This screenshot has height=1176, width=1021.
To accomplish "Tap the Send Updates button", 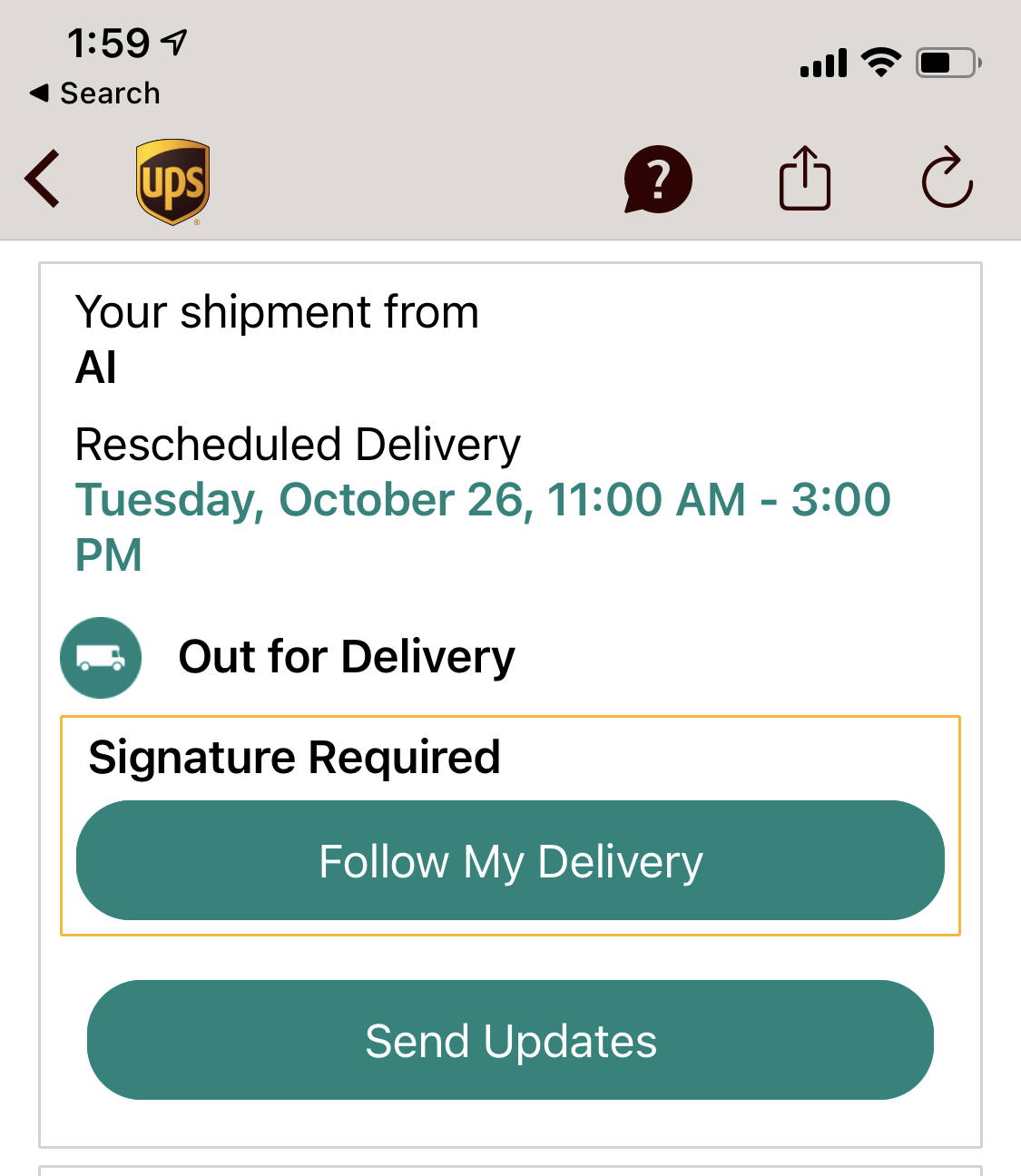I will (x=510, y=1040).
